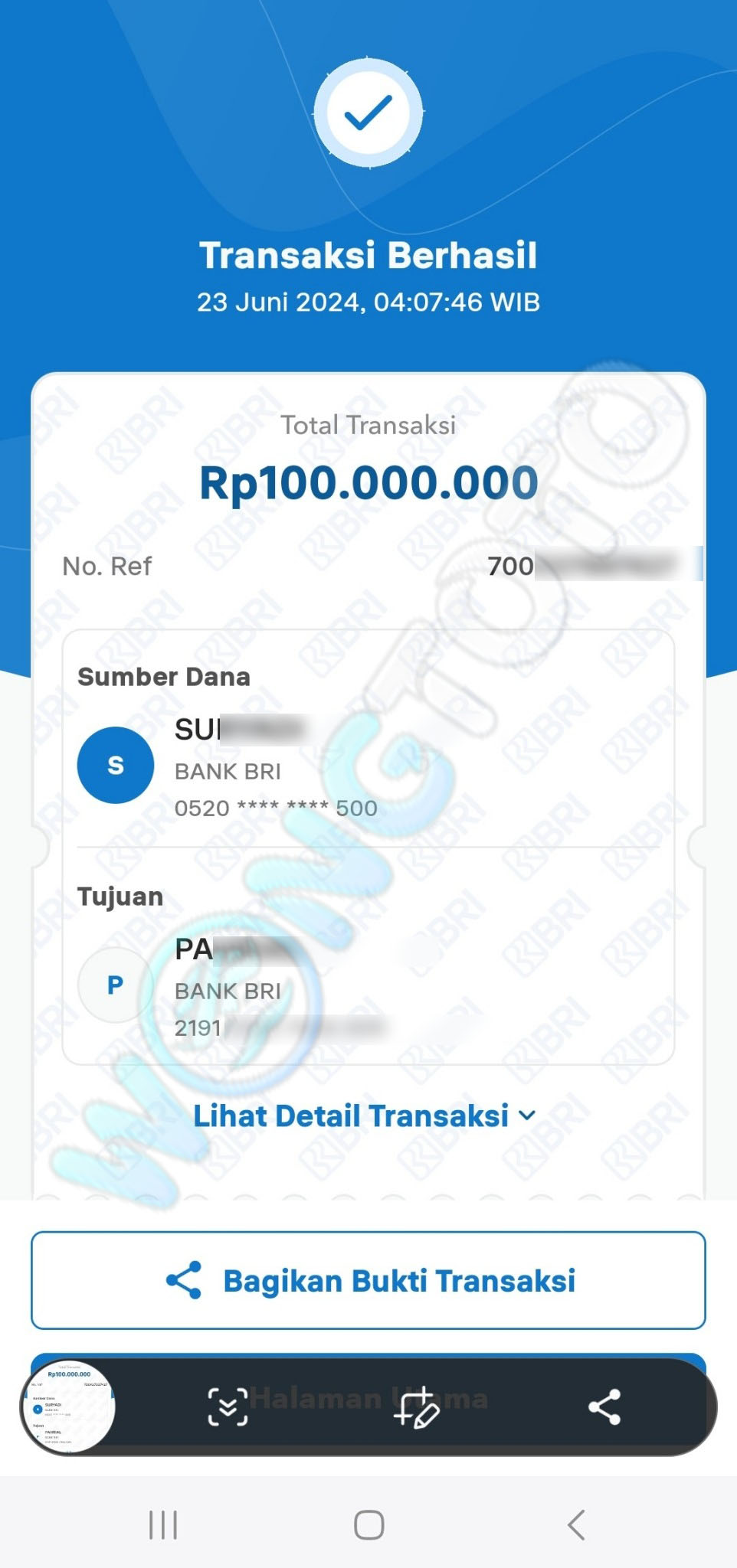Screen dimensions: 737x1568
Task: Open the screenshot preview thumbnail
Action: 68,1406
